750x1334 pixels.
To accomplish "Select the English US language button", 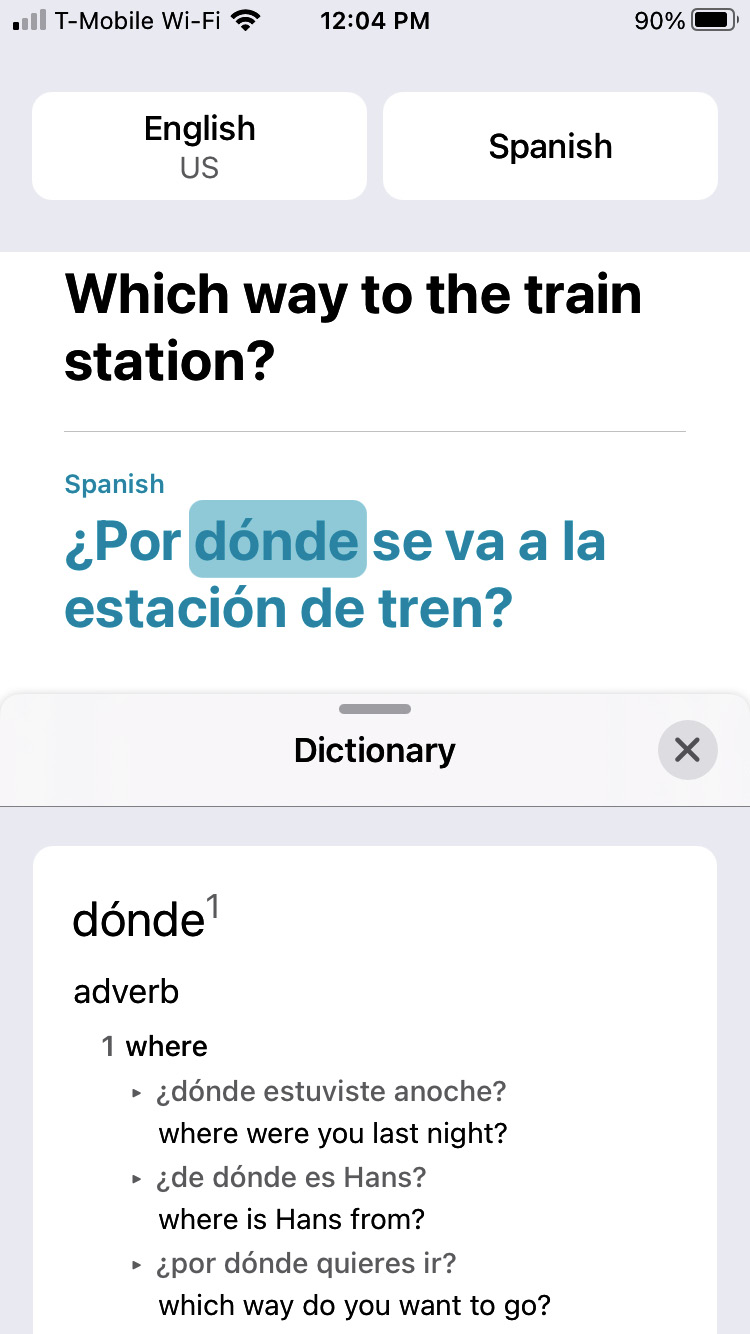I will (x=199, y=146).
